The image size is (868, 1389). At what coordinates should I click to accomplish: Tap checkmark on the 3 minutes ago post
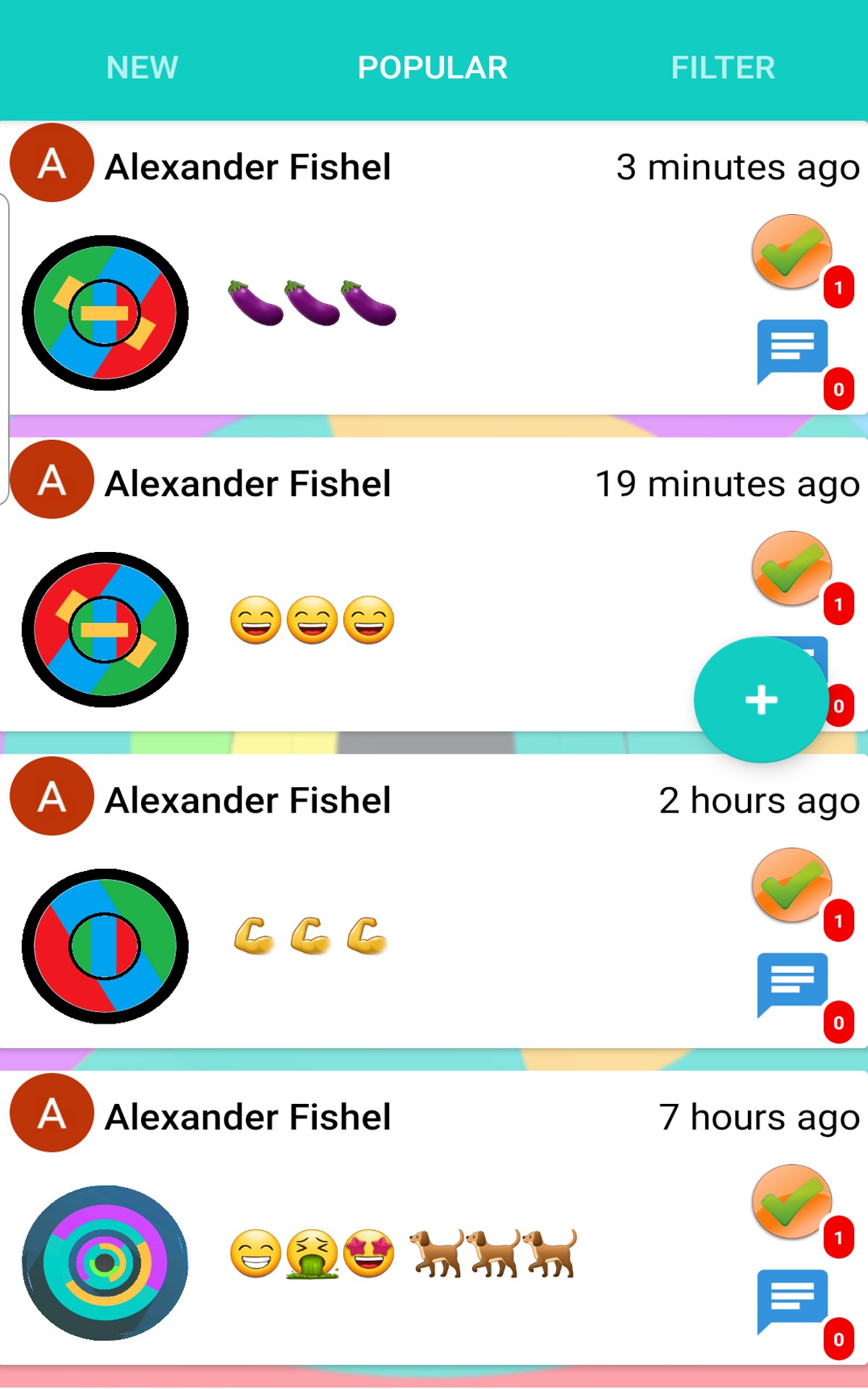click(791, 252)
